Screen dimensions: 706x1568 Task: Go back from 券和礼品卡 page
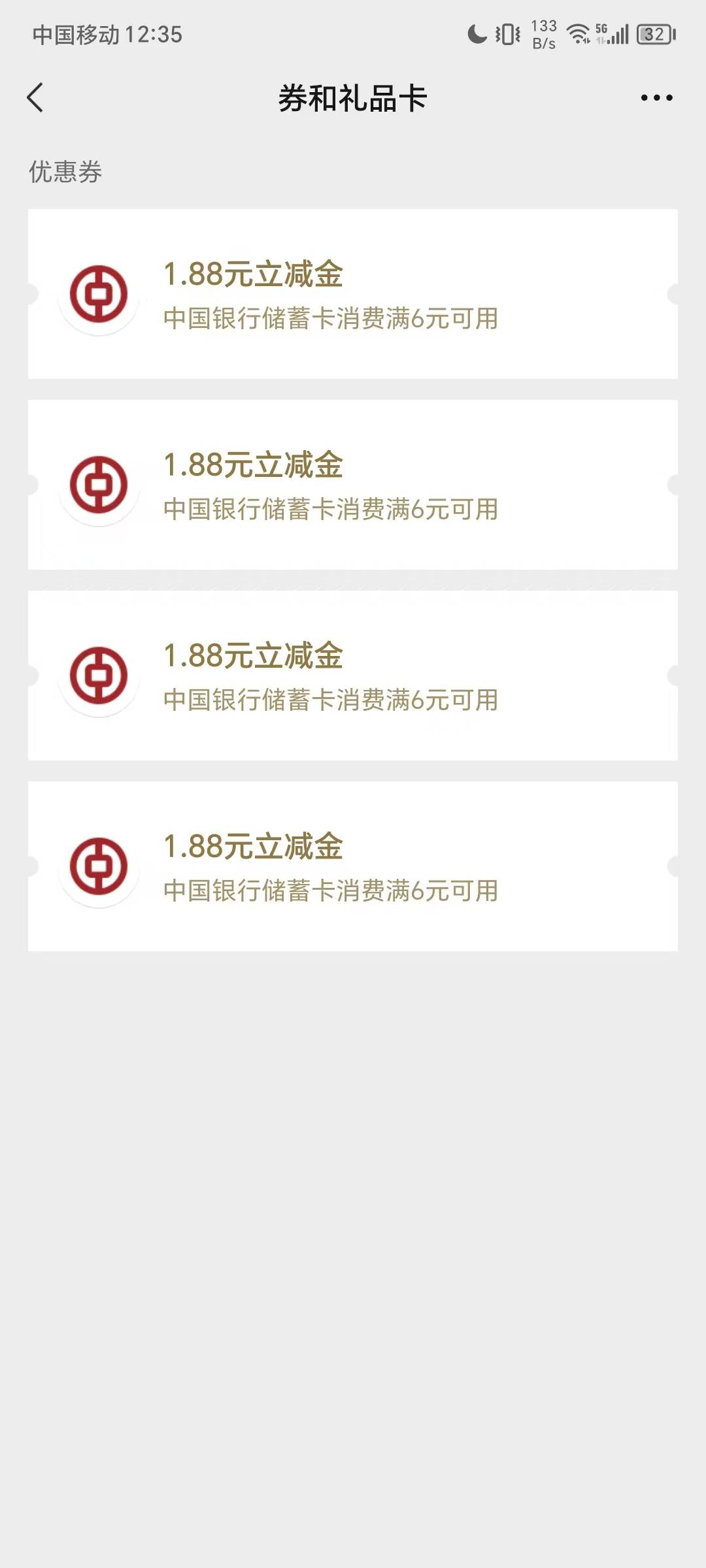point(35,98)
